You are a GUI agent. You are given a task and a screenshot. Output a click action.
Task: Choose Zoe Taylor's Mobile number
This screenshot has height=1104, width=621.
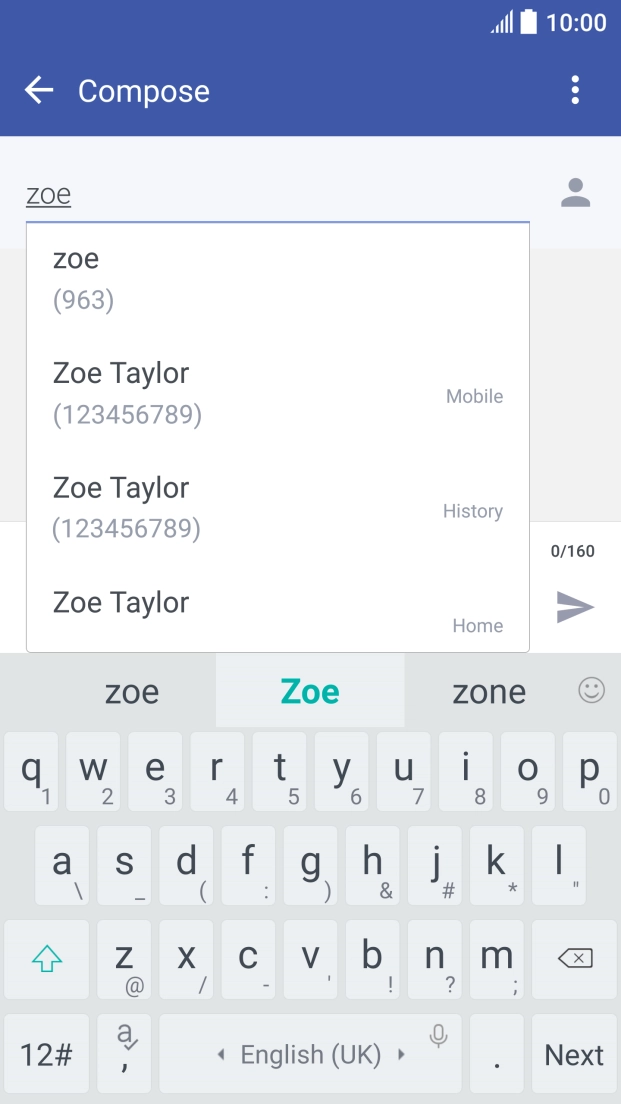click(x=277, y=393)
